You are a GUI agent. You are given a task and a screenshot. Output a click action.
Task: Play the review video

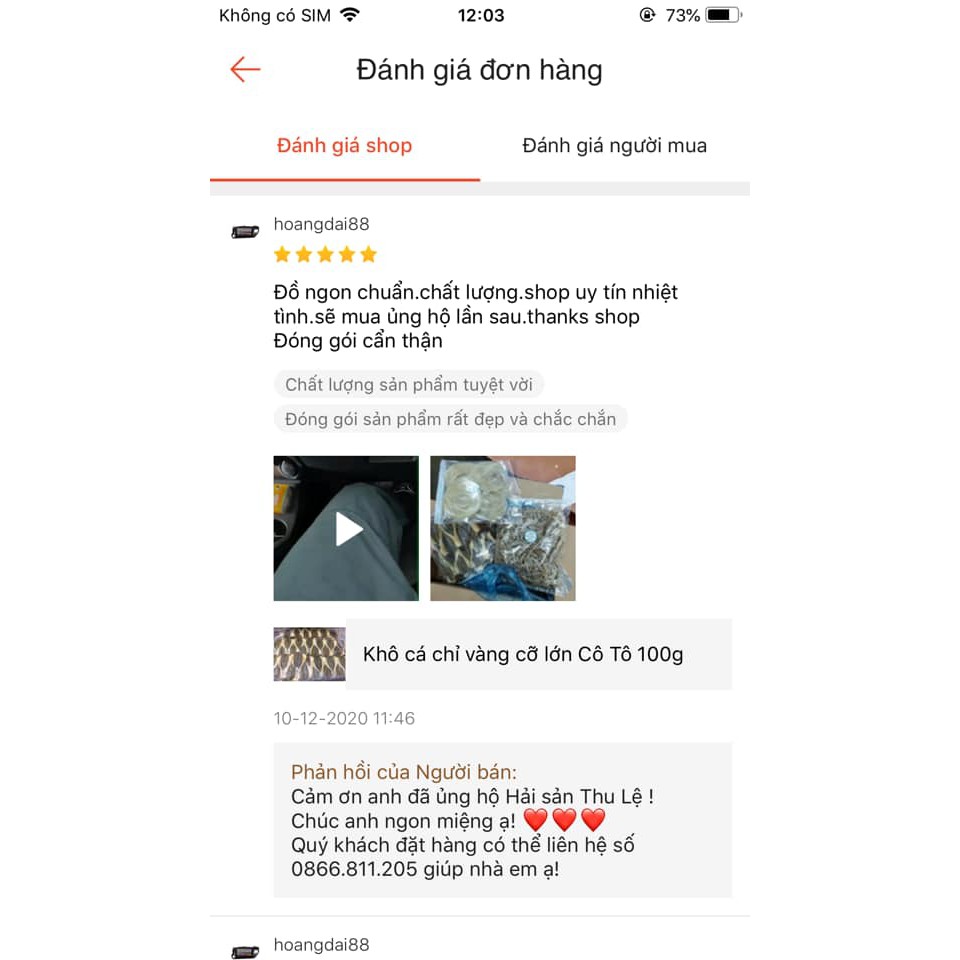tap(347, 529)
